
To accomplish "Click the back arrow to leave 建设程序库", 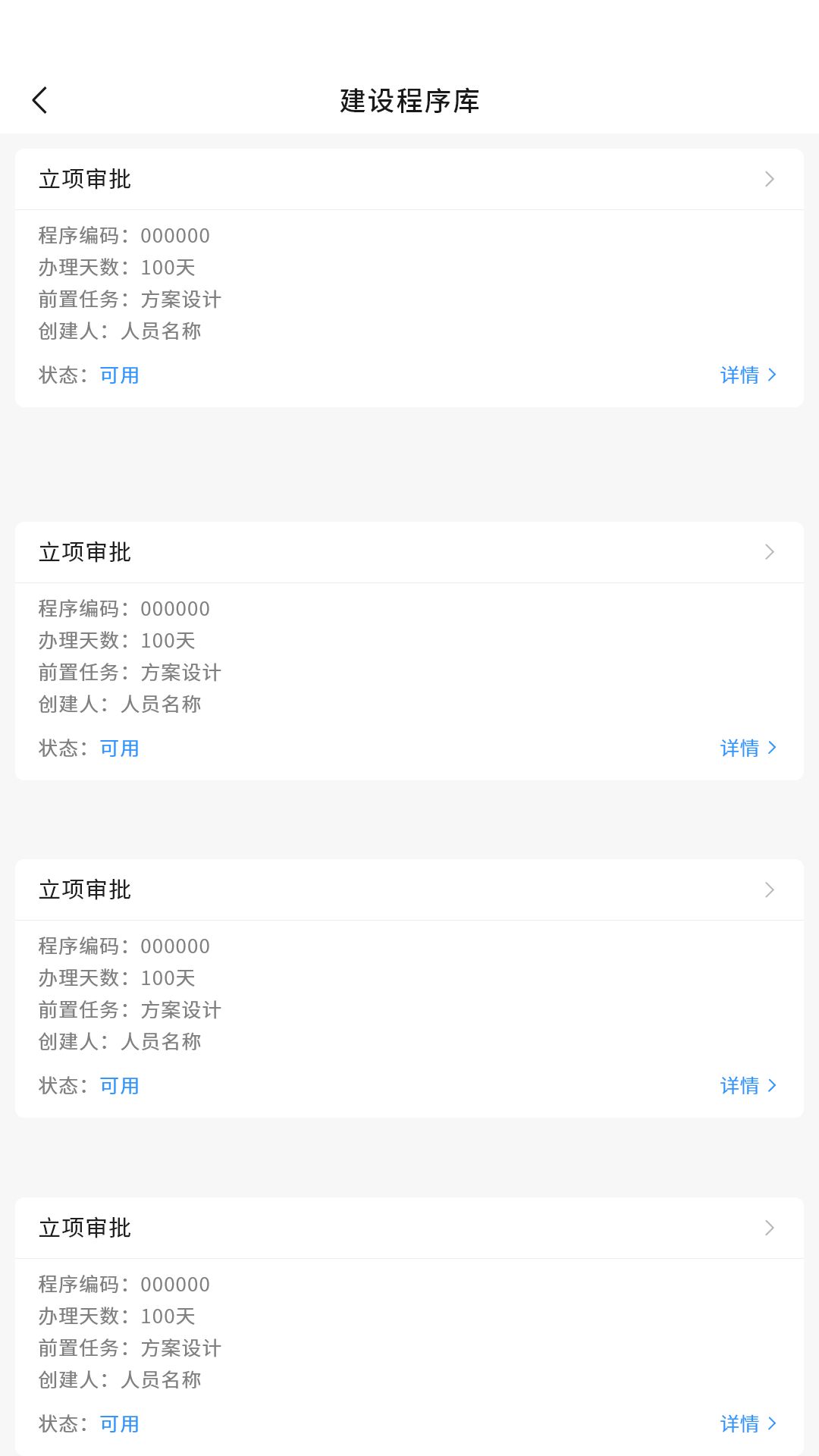I will [x=39, y=99].
